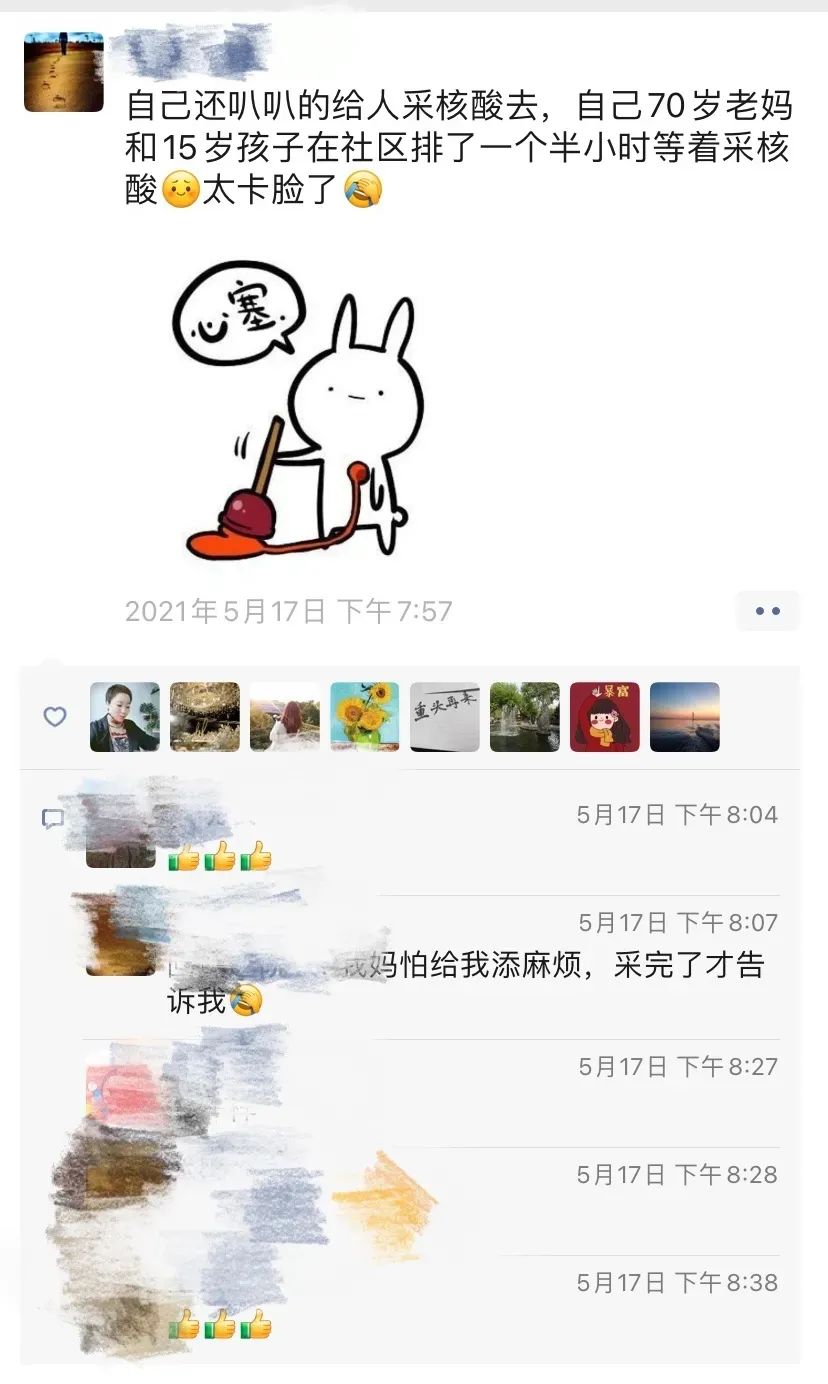Open the liker with the handwritten note avatar

coord(445,717)
